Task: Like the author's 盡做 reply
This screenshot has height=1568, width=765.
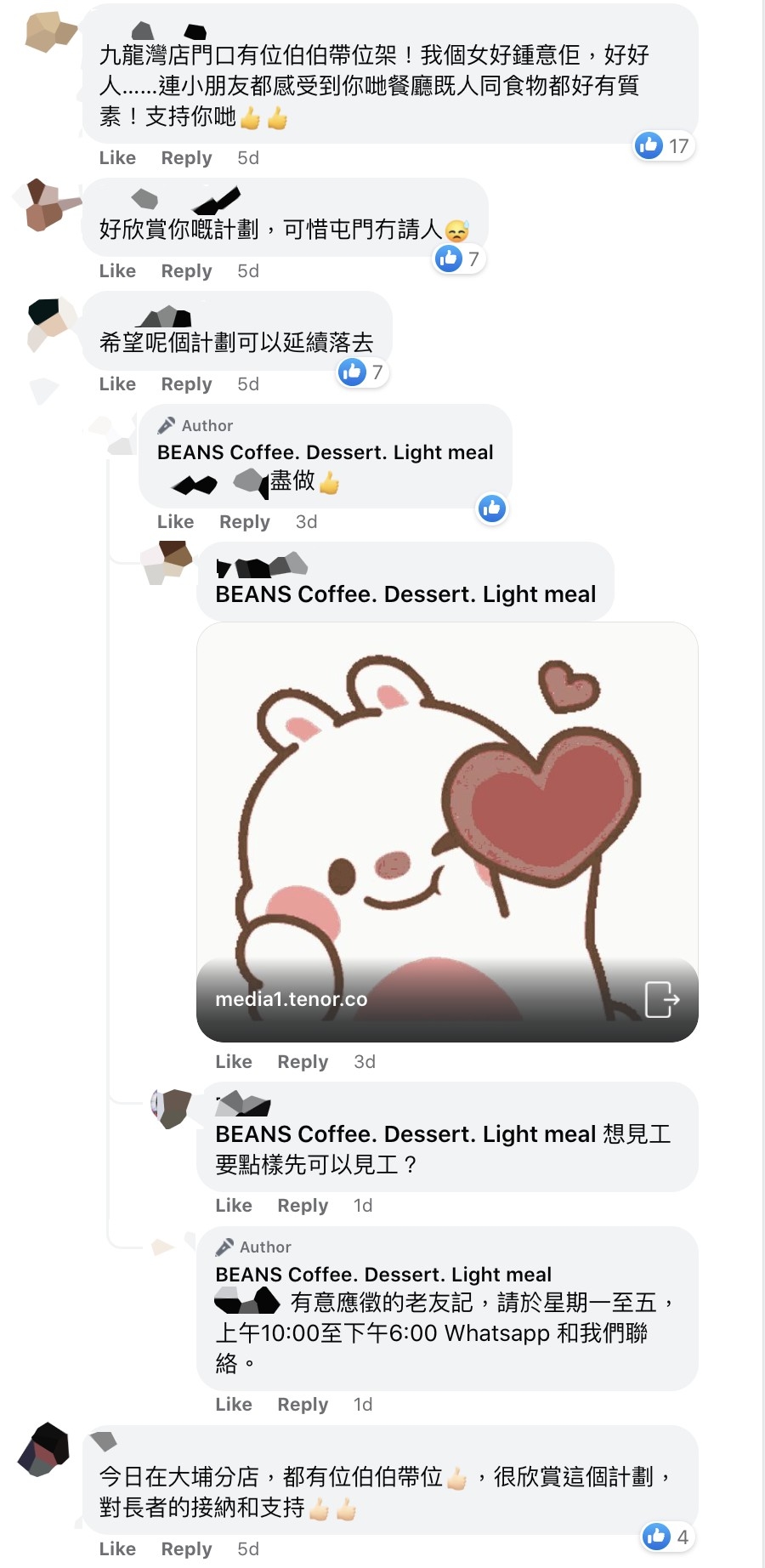Action: click(175, 522)
